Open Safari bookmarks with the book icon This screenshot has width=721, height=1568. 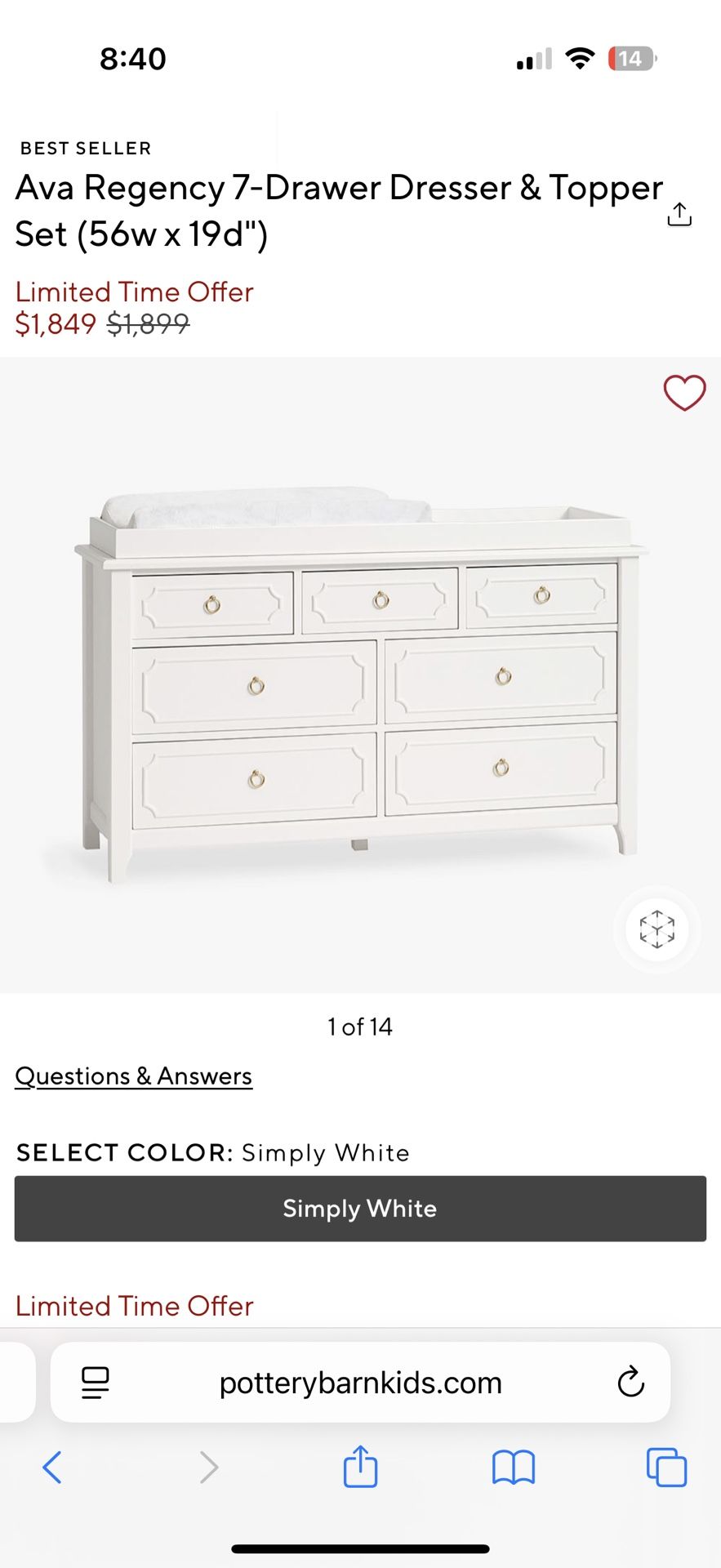[x=513, y=1467]
